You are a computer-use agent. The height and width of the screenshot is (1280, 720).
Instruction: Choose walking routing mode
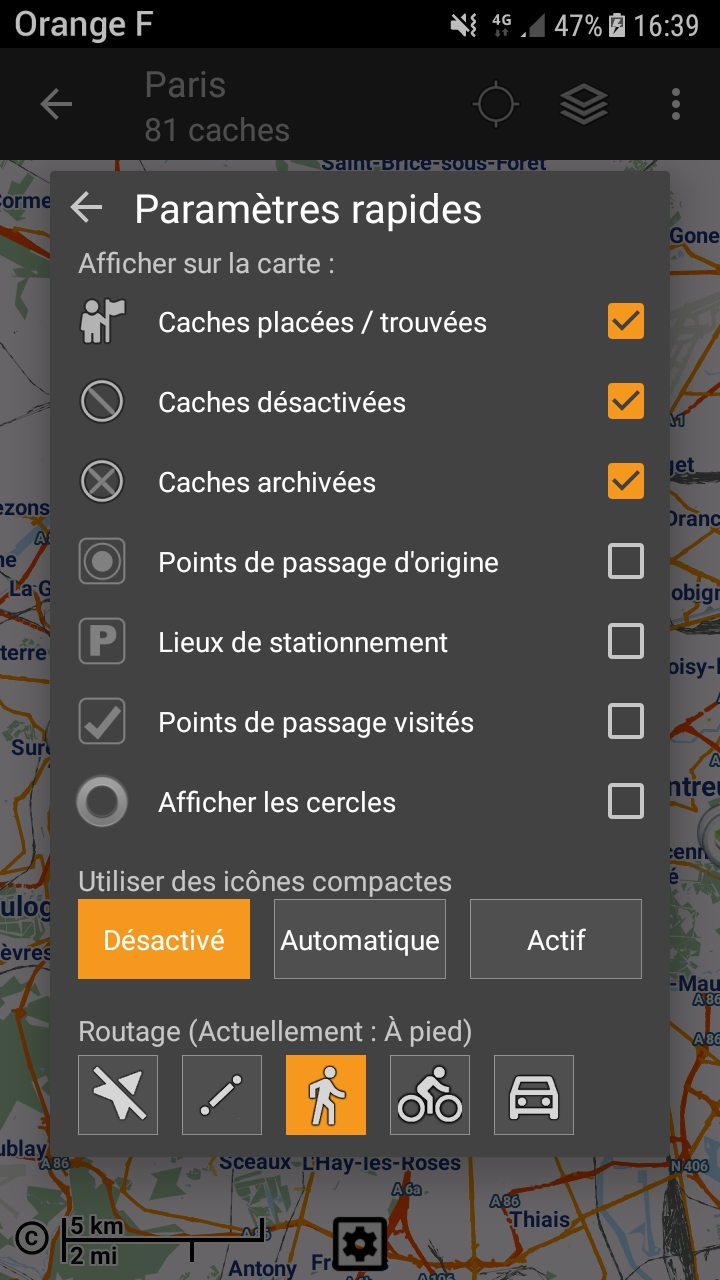326,1095
